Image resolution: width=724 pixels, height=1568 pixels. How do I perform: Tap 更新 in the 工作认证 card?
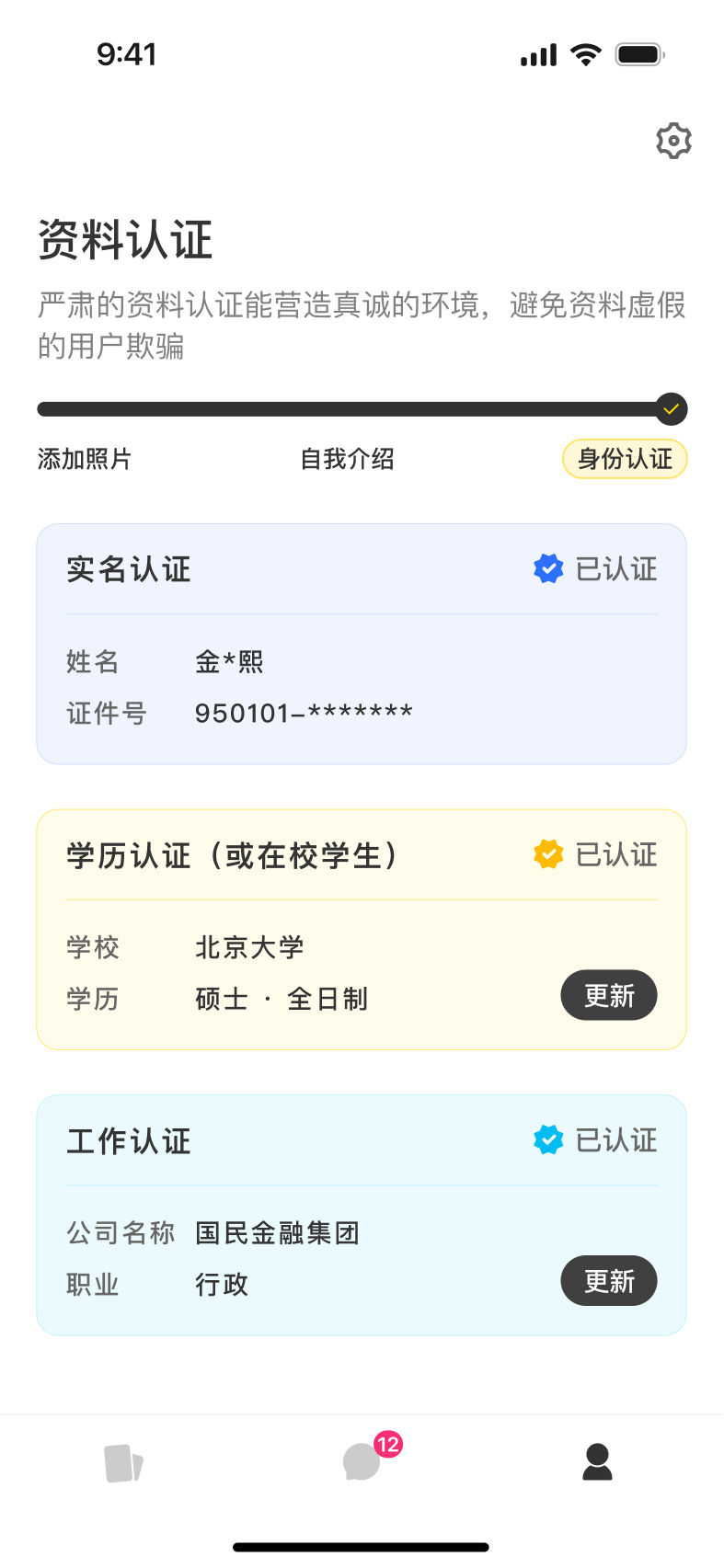609,1280
